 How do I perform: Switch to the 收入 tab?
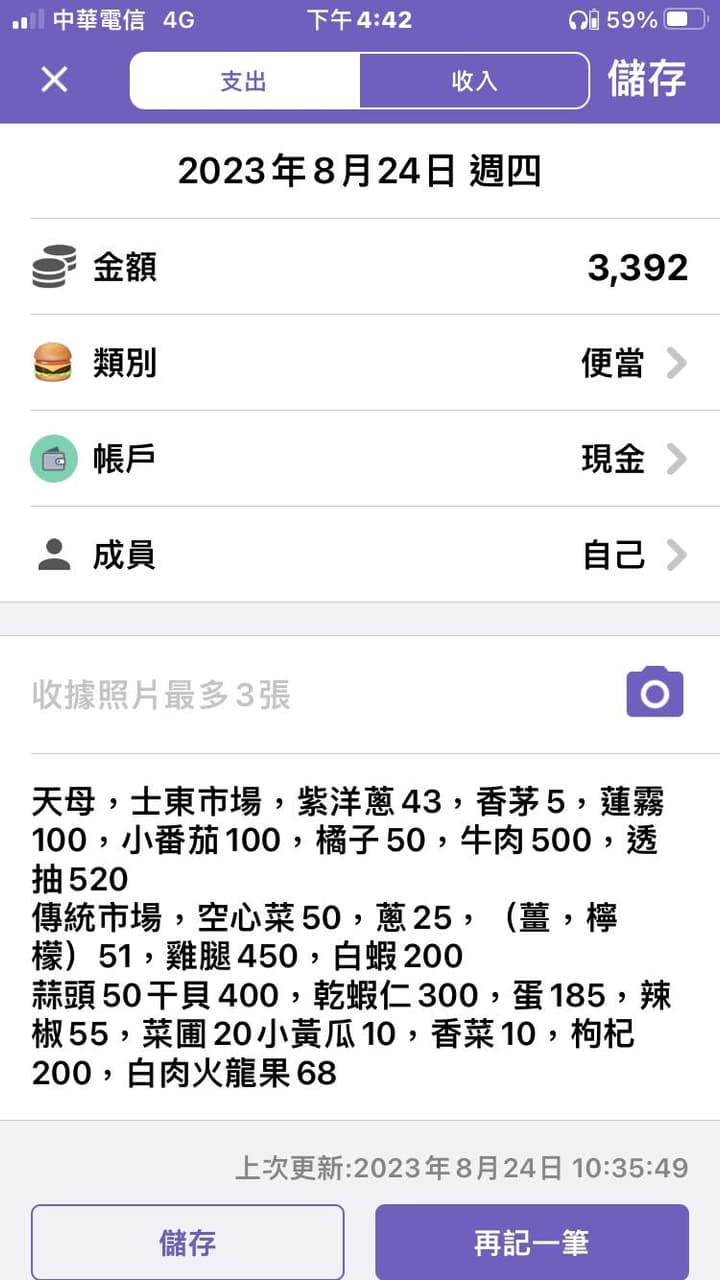[x=474, y=81]
